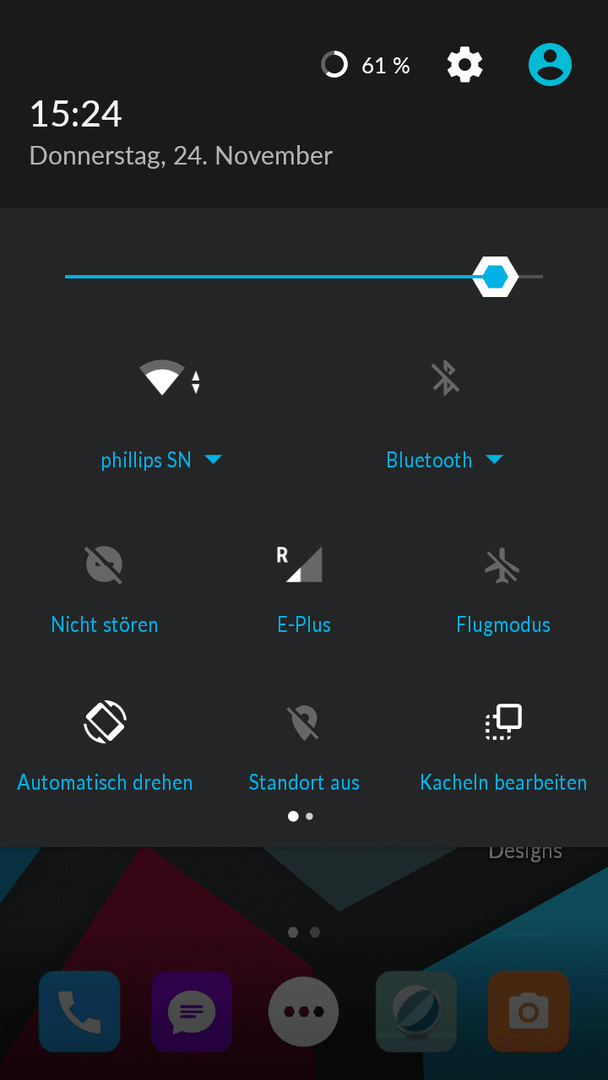Tap the date Donnerstag, 24. November
The image size is (608, 1080).
181,156
